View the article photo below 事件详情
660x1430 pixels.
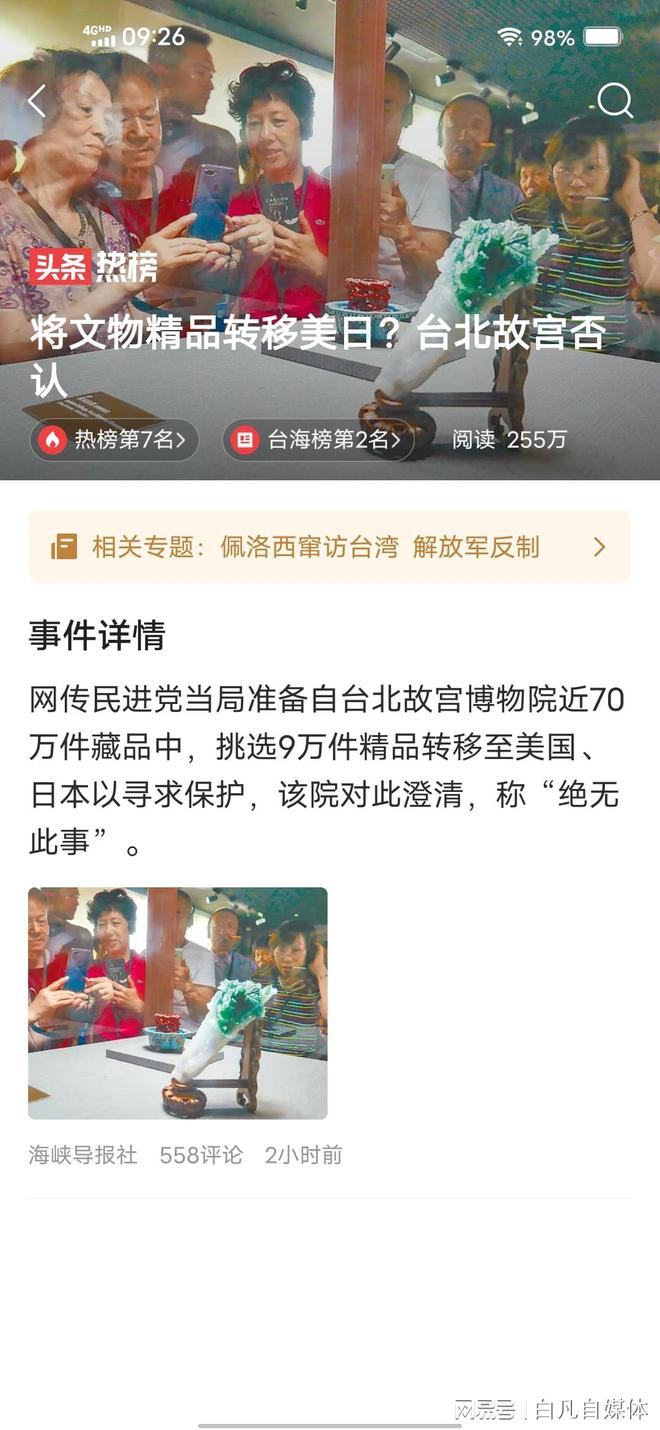click(x=178, y=1003)
